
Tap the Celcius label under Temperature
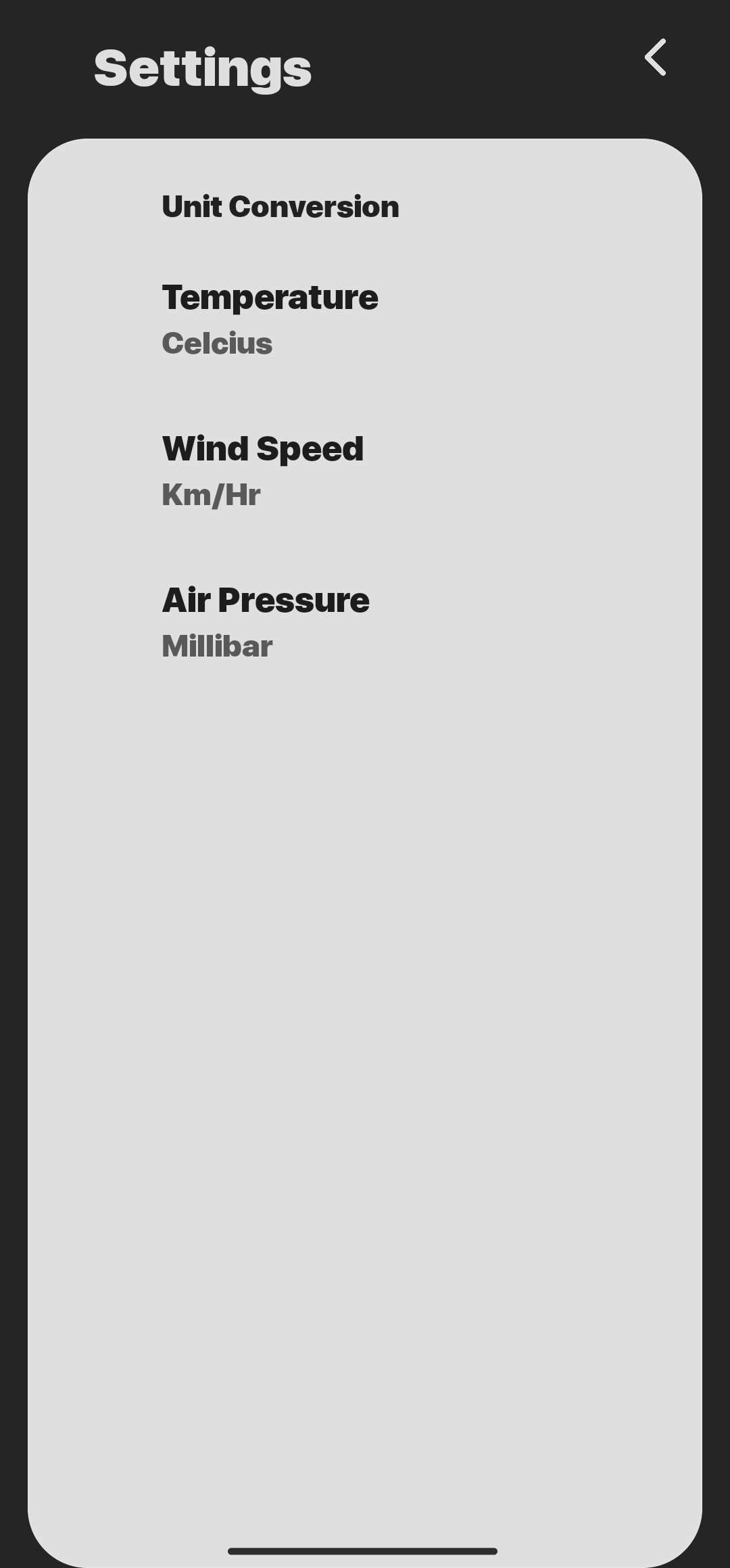(216, 343)
